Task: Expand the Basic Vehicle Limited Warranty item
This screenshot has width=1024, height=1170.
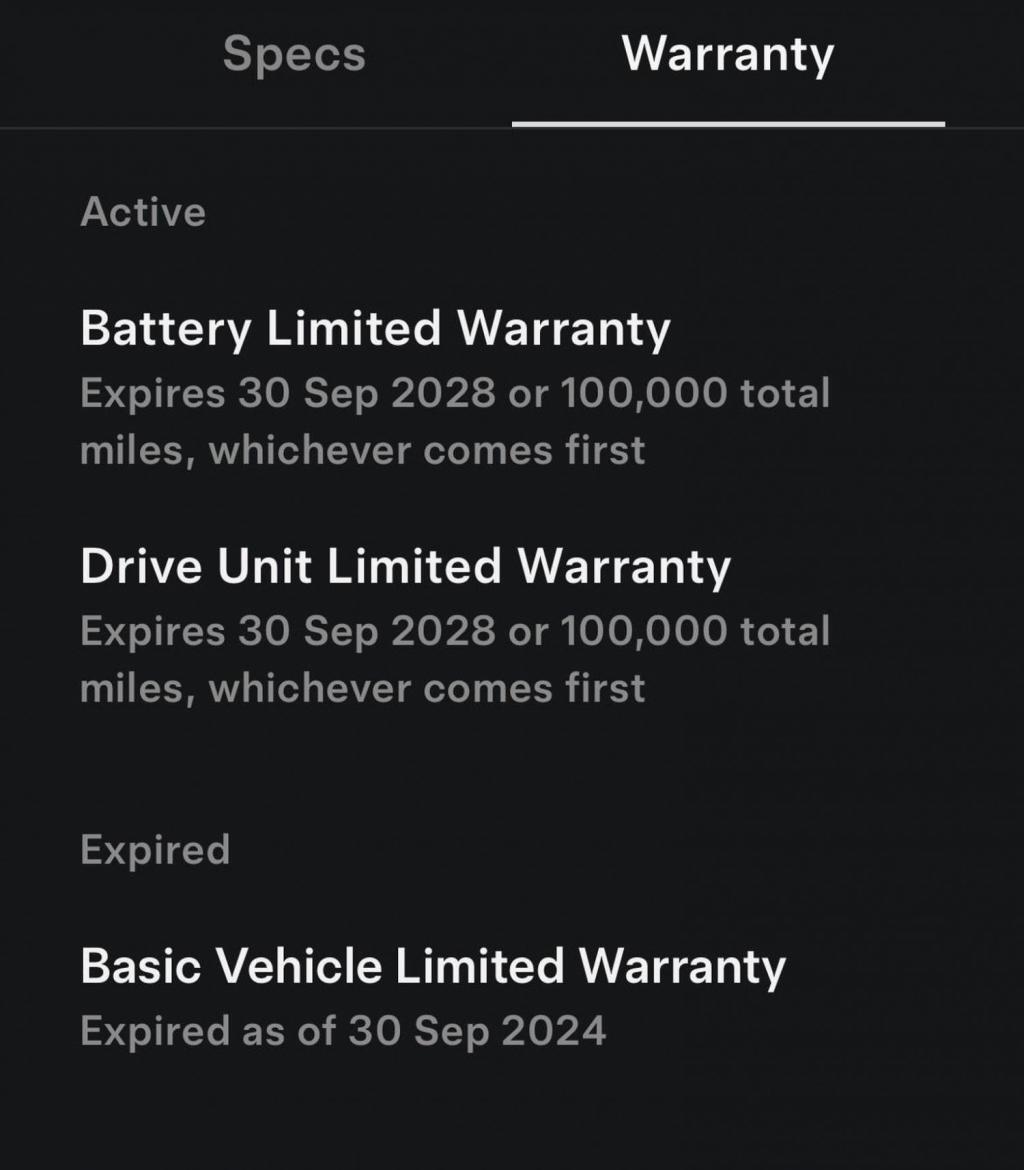Action: [x=433, y=966]
